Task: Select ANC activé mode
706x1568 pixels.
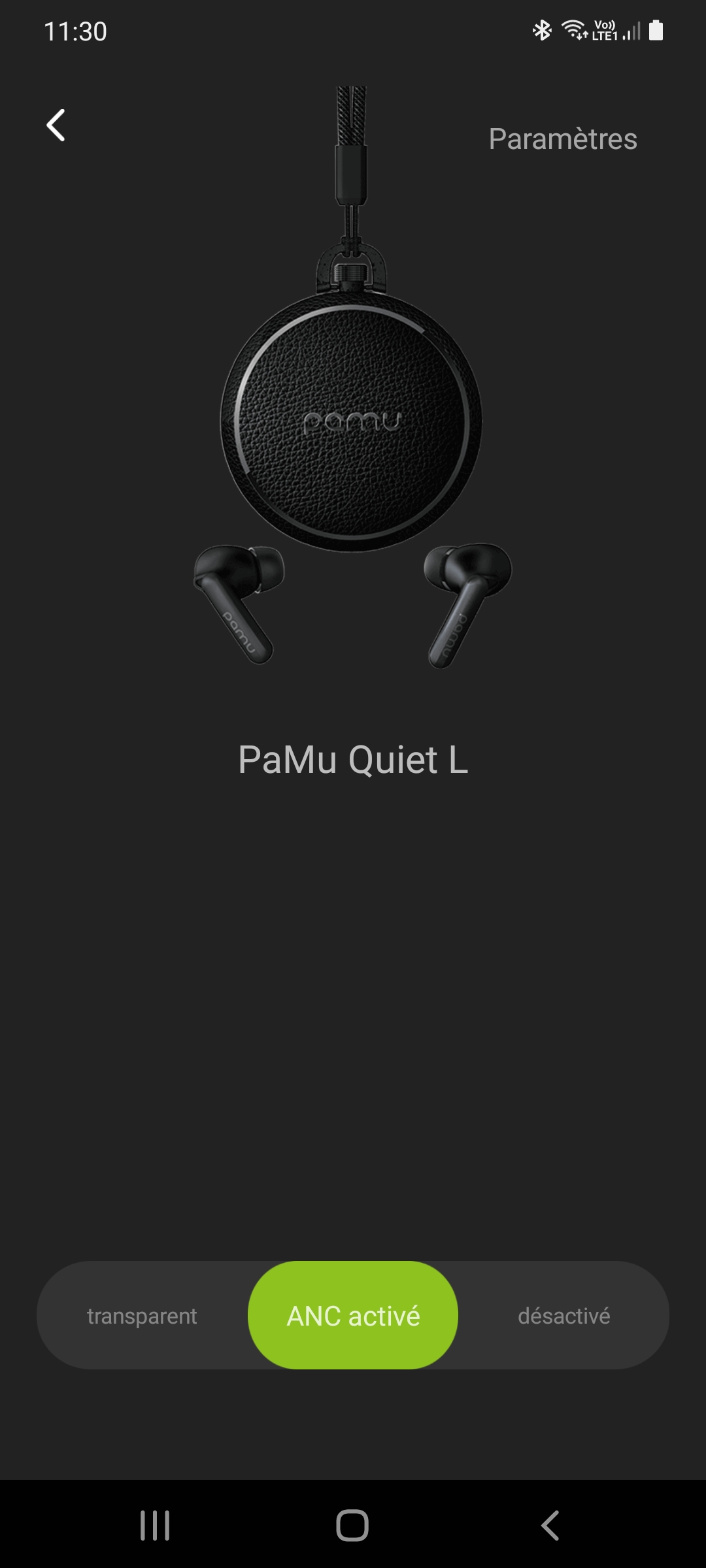Action: coord(353,1315)
